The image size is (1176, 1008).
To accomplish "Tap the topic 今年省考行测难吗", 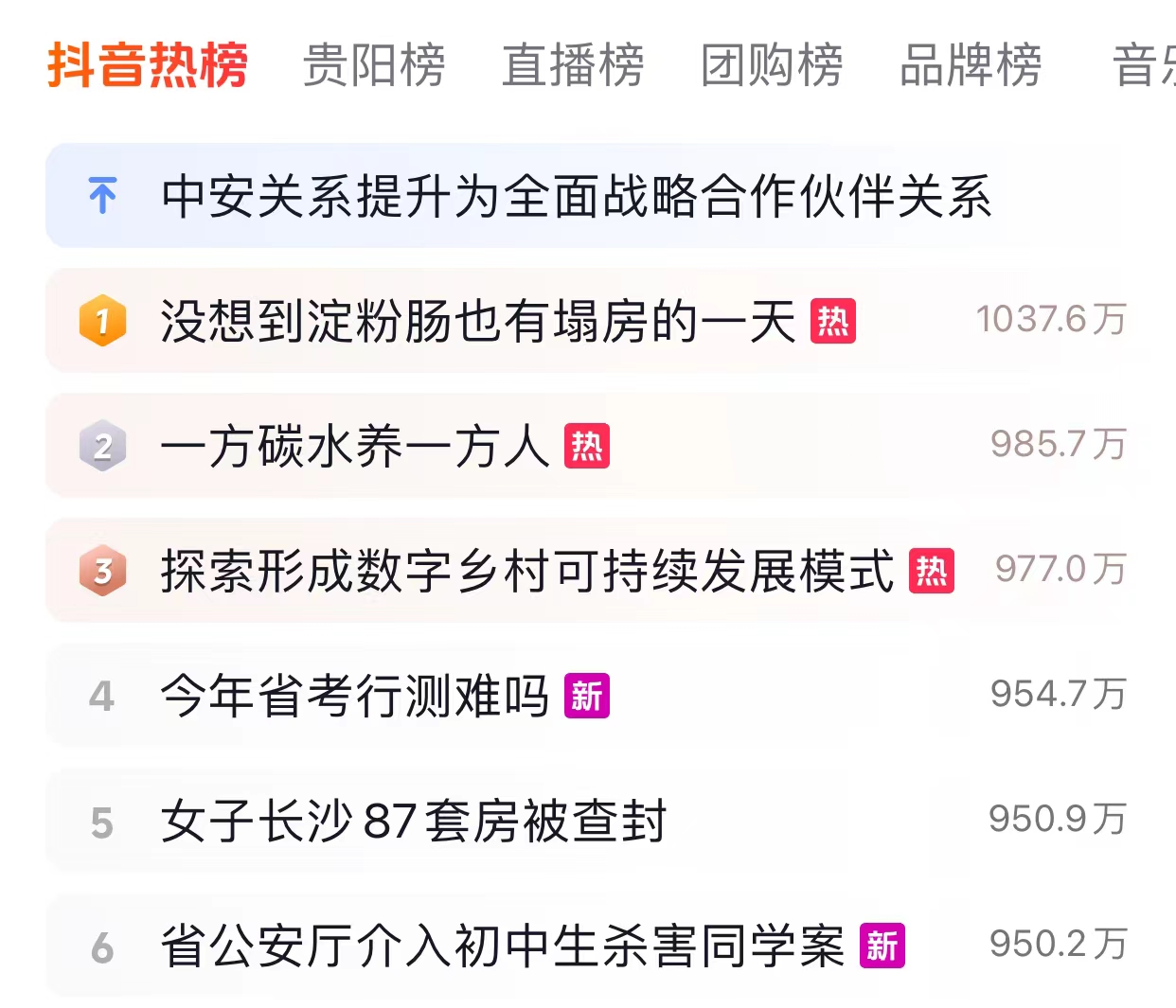I will pos(355,696).
